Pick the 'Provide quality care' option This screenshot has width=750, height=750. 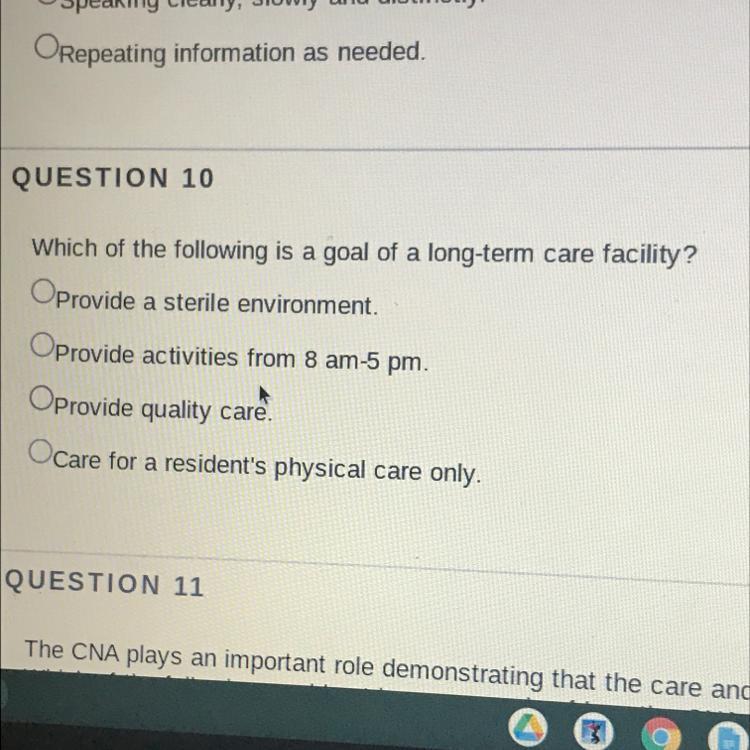click(x=42, y=398)
